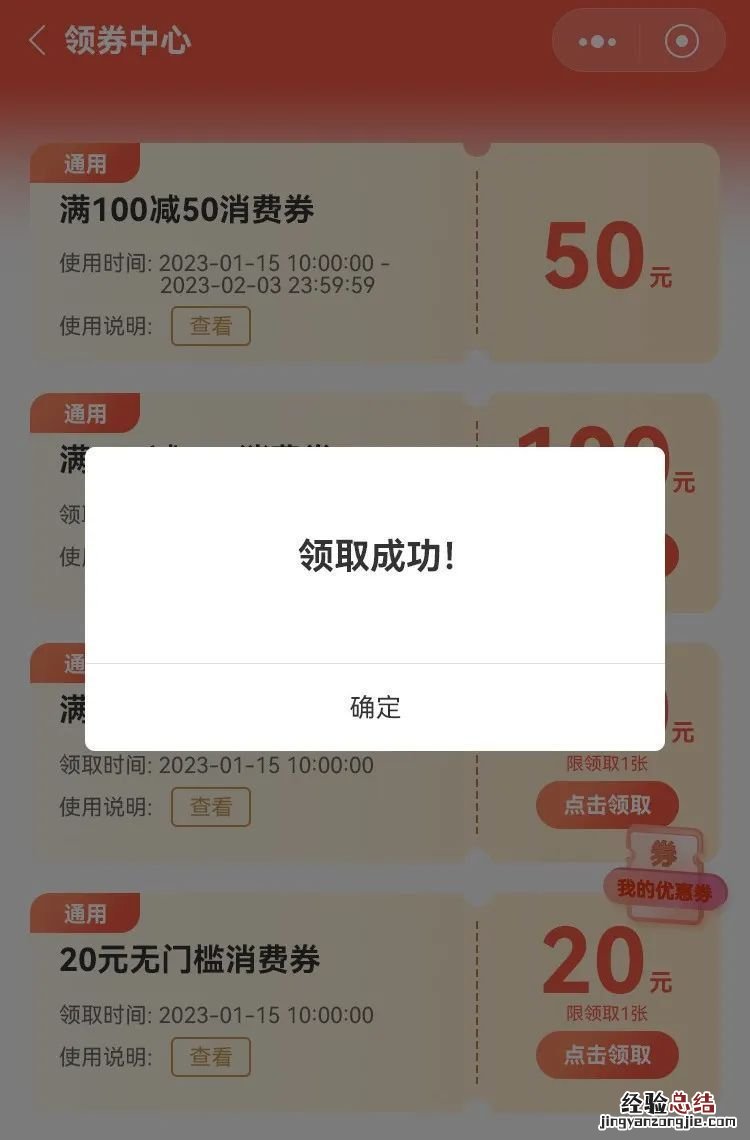Screen dimensions: 750x1140
Task: Tap the 20元 amount on the bottom coupon
Action: [x=598, y=958]
